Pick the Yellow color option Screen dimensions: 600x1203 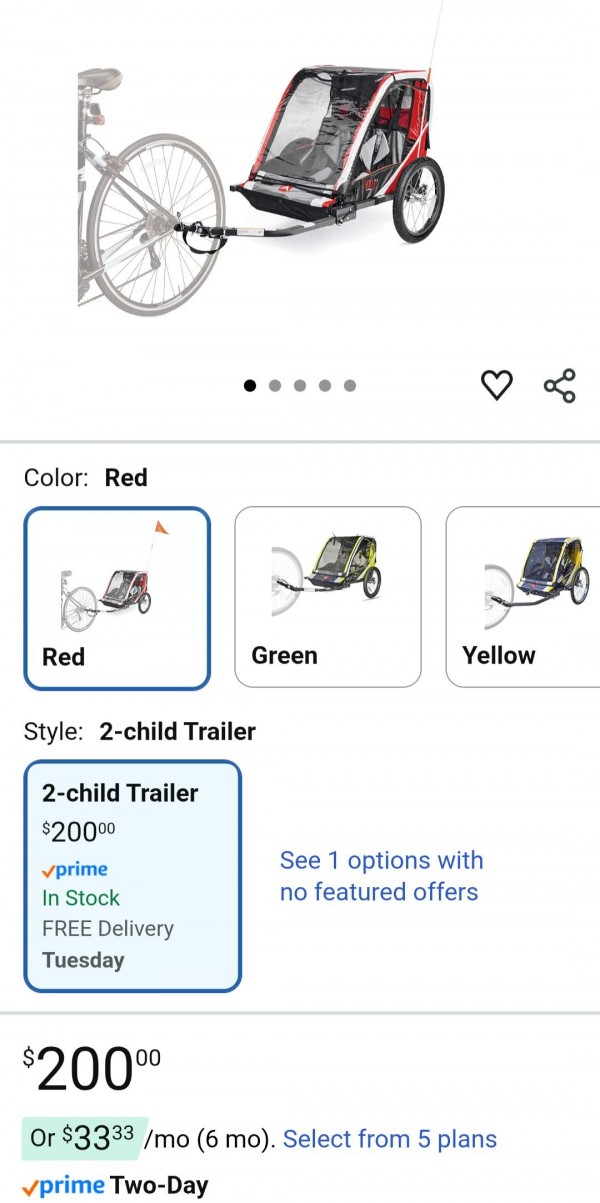pyautogui.click(x=524, y=597)
